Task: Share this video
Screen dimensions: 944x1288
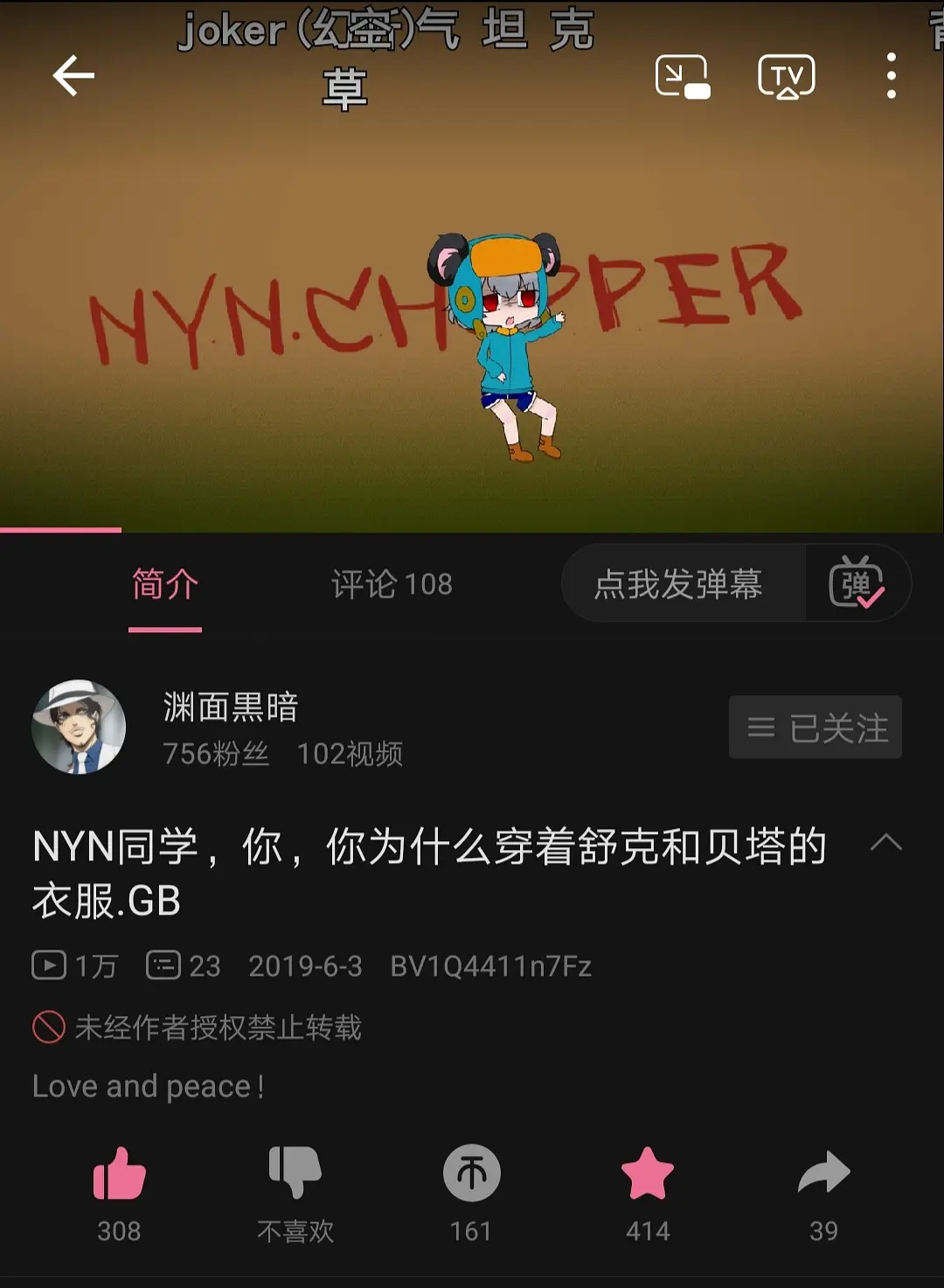Action: [x=823, y=1173]
